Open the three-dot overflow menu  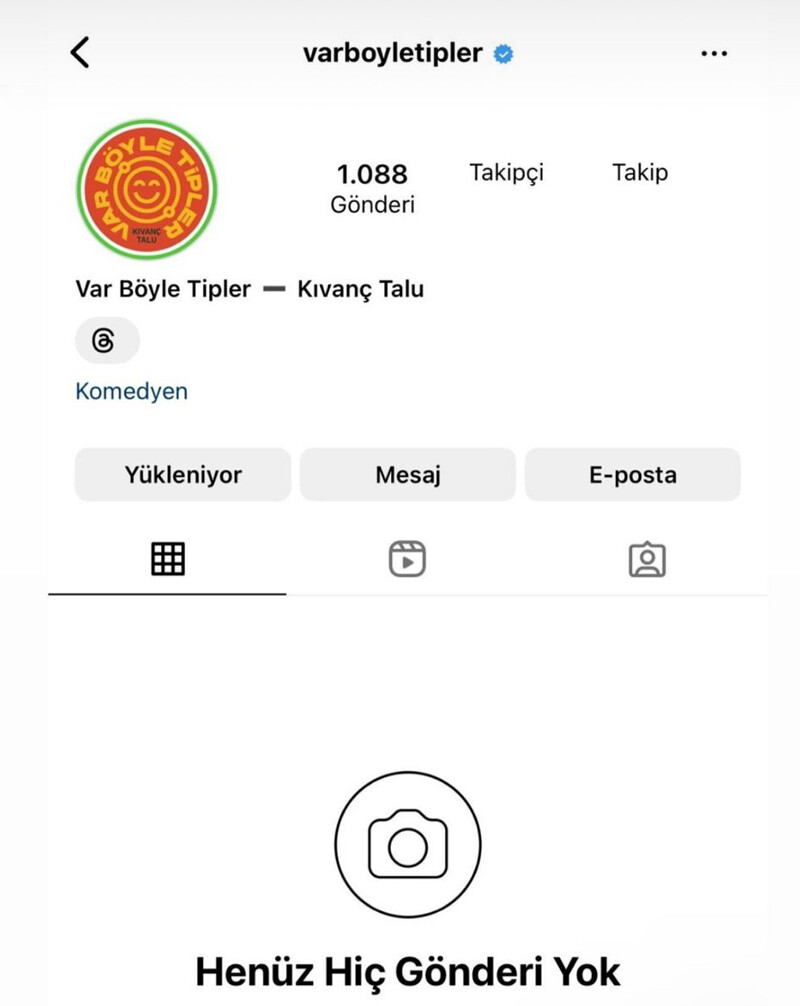714,54
